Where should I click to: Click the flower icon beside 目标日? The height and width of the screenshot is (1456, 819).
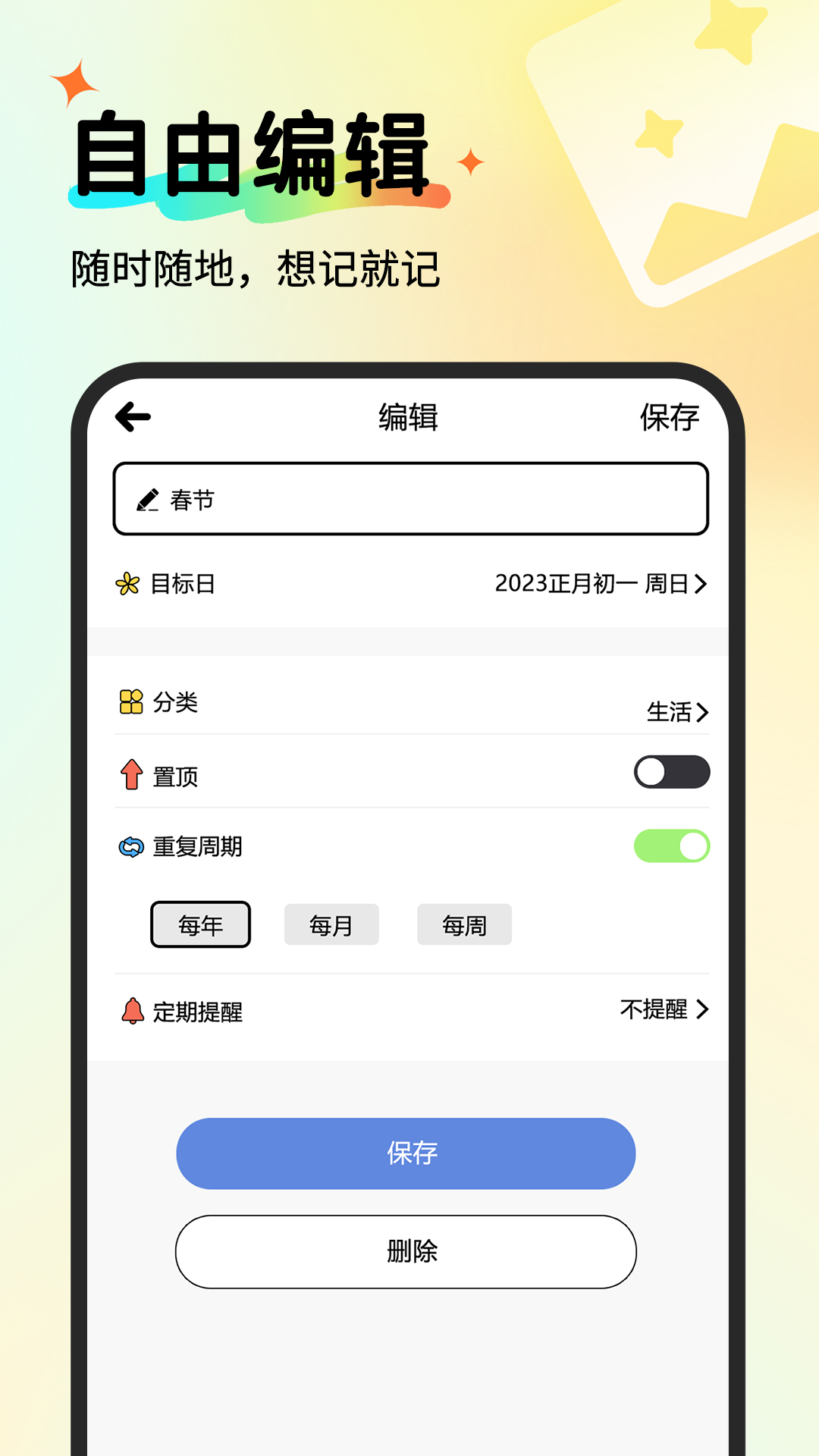pos(129,584)
